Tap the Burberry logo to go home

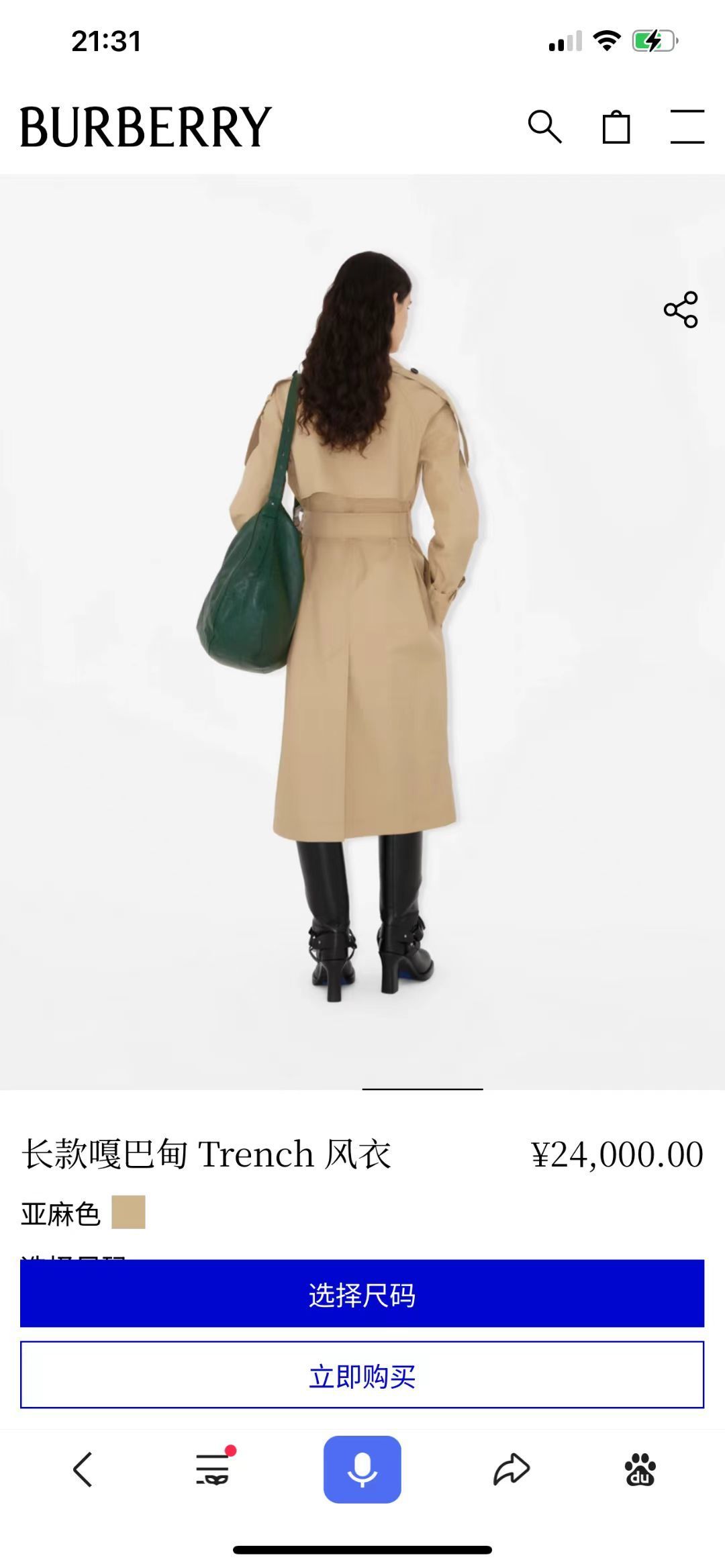146,126
